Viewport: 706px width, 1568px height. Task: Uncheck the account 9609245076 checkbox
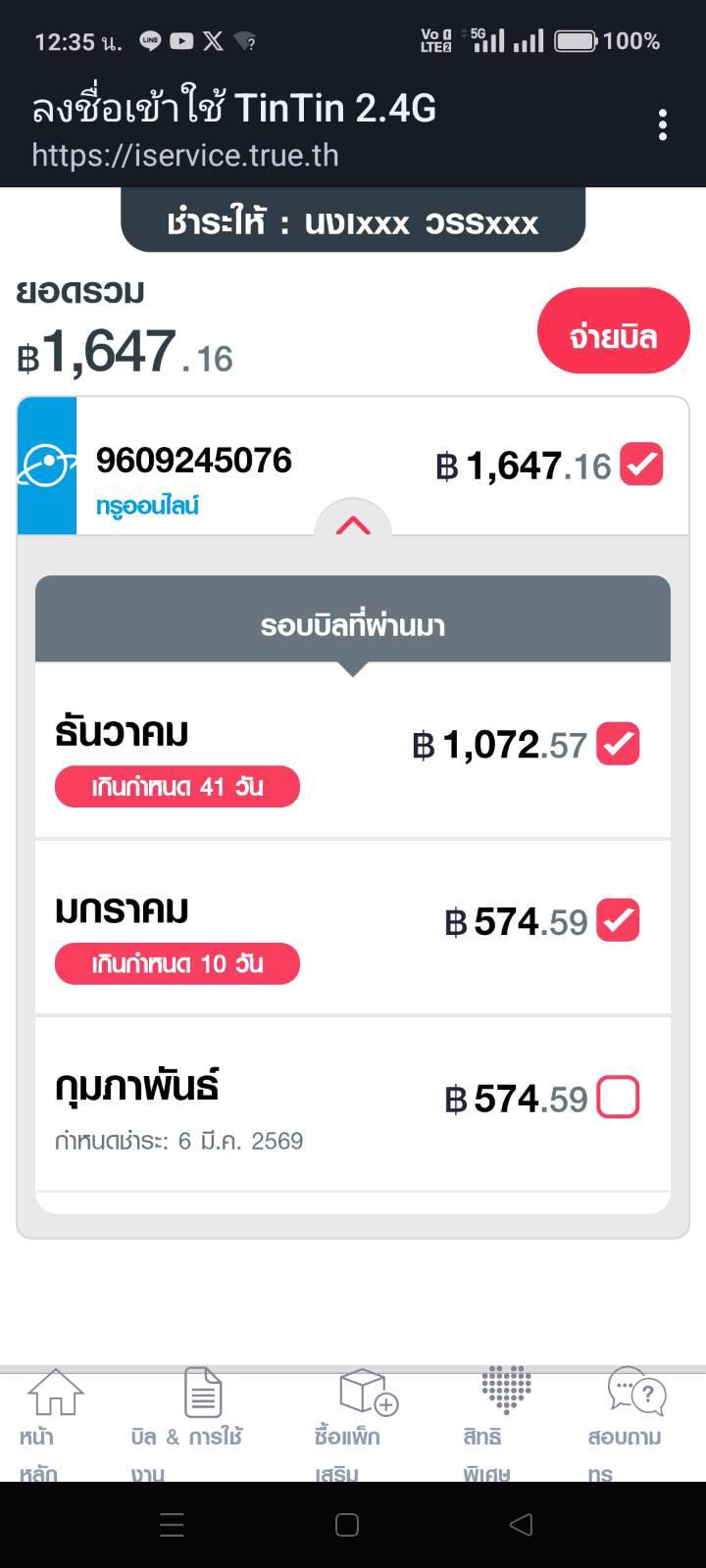tap(641, 465)
